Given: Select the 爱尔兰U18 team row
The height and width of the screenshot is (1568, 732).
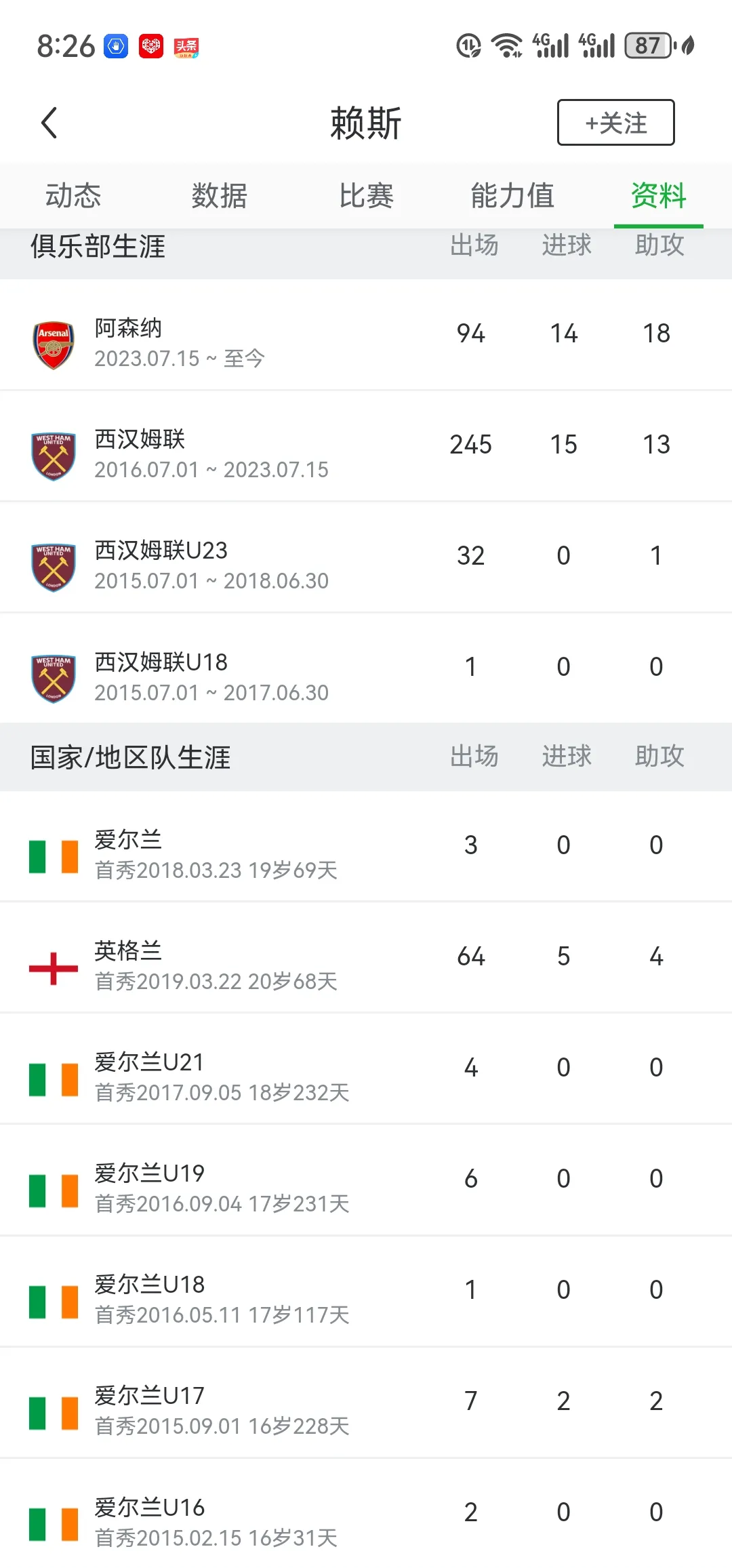Looking at the screenshot, I should (x=366, y=1292).
